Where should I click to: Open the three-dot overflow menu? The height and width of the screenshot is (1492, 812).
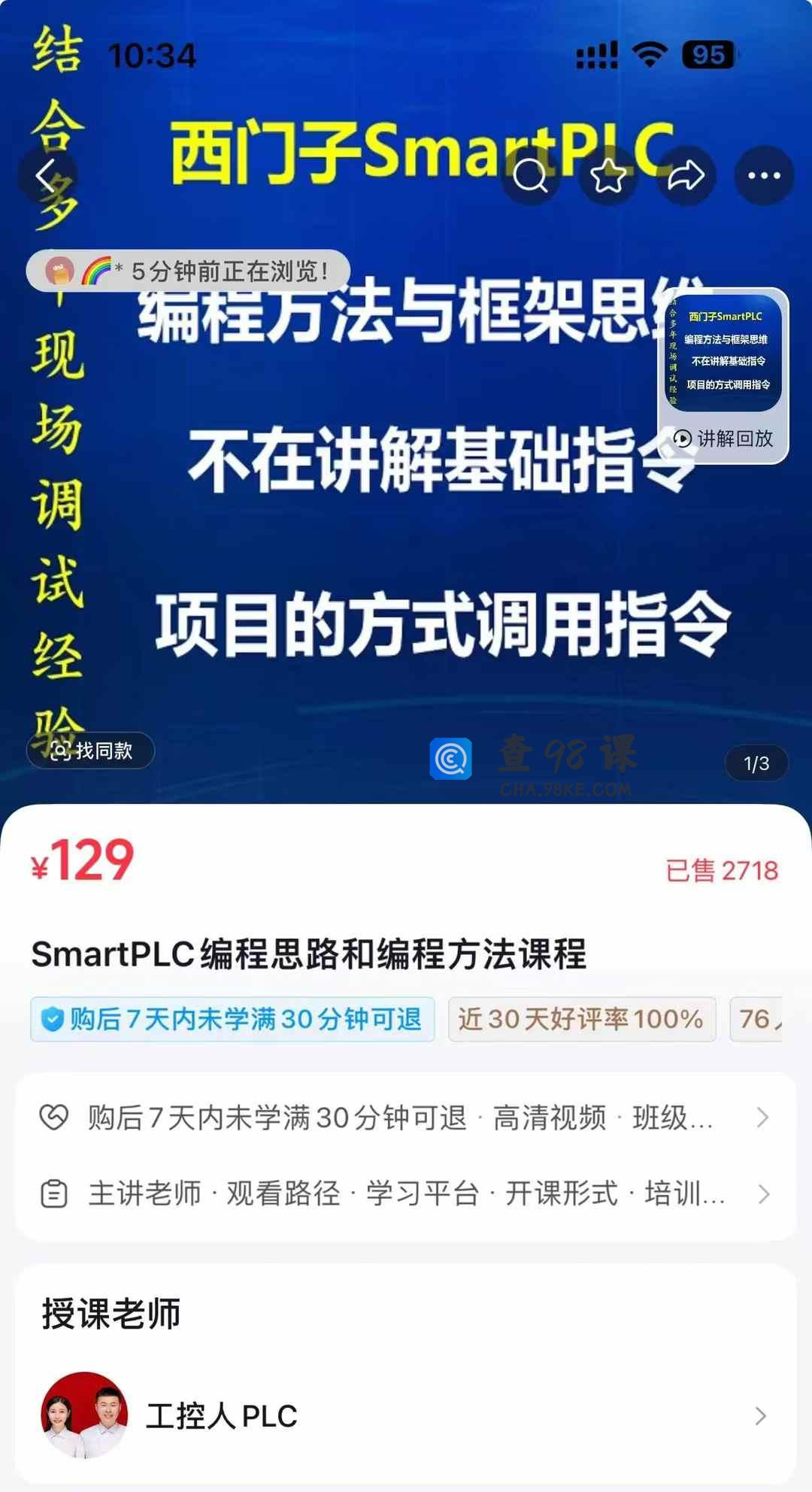coord(764,177)
